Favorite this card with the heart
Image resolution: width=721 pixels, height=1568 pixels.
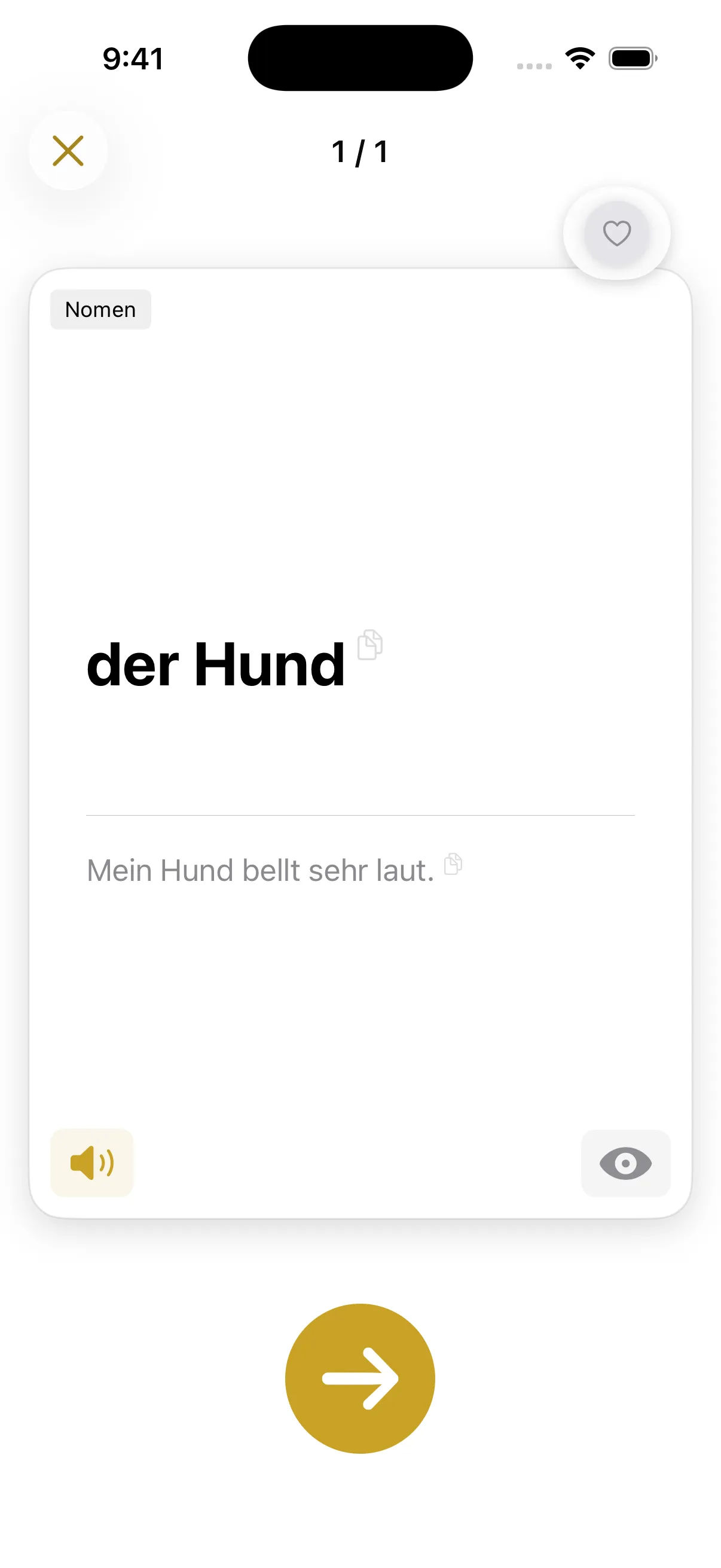(616, 233)
